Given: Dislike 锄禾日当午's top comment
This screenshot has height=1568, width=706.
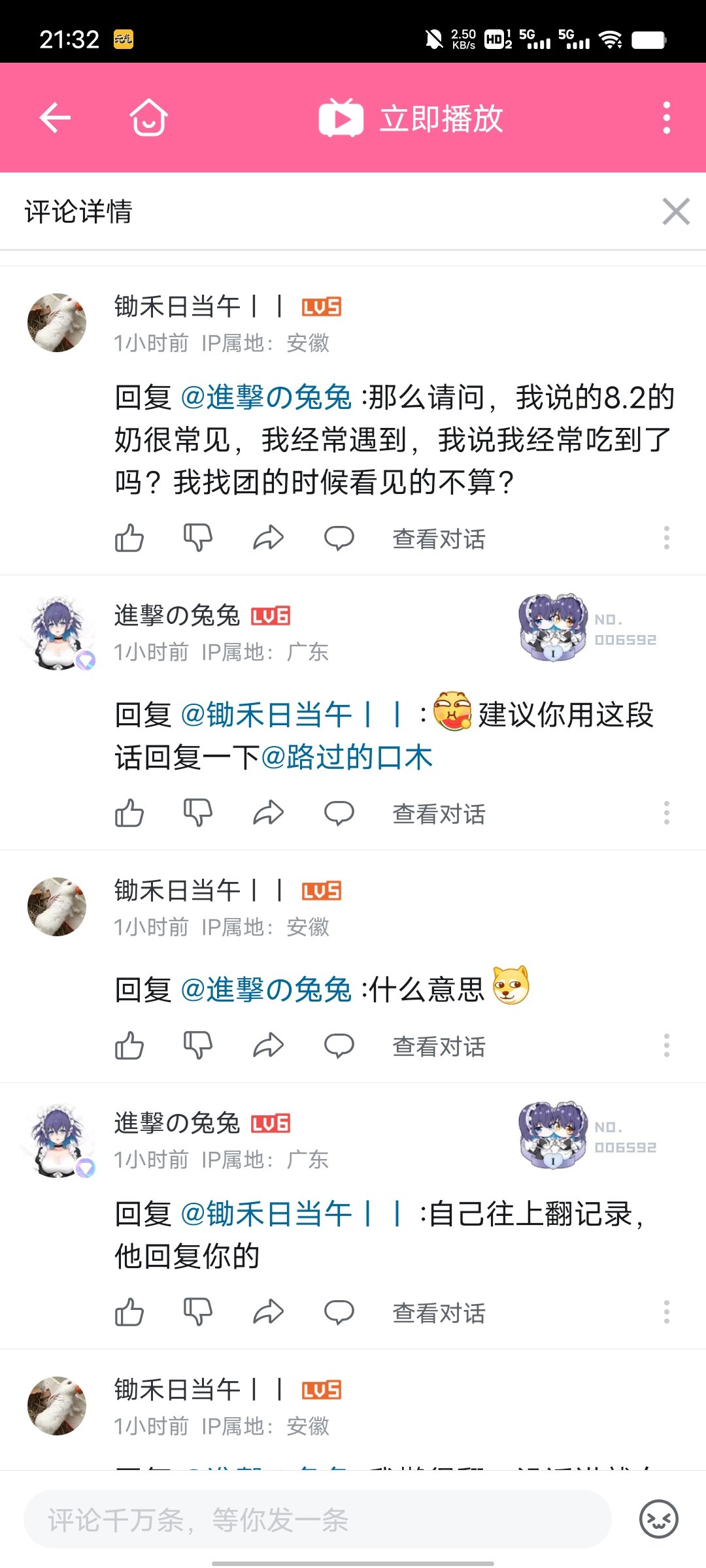Looking at the screenshot, I should (x=198, y=537).
